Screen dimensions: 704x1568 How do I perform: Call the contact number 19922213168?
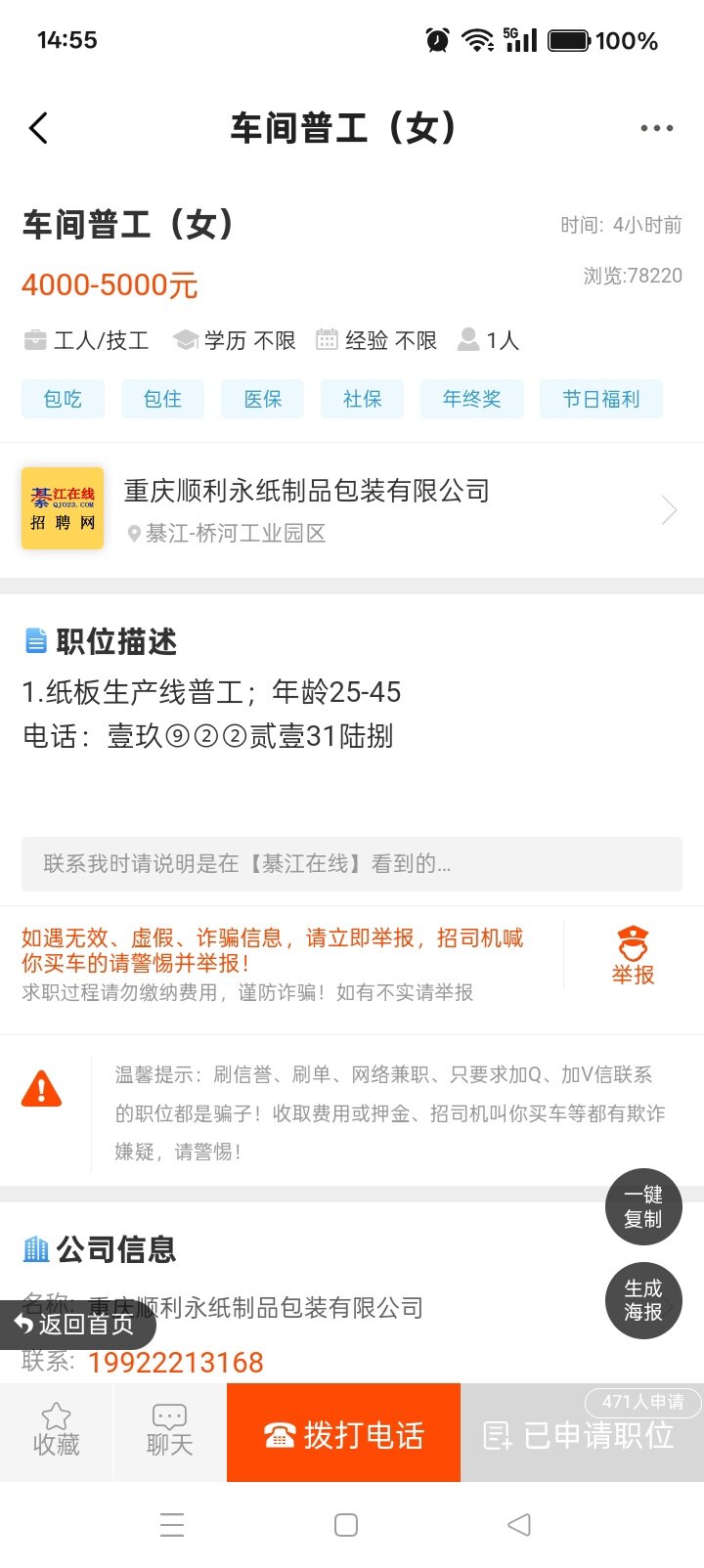click(176, 1362)
